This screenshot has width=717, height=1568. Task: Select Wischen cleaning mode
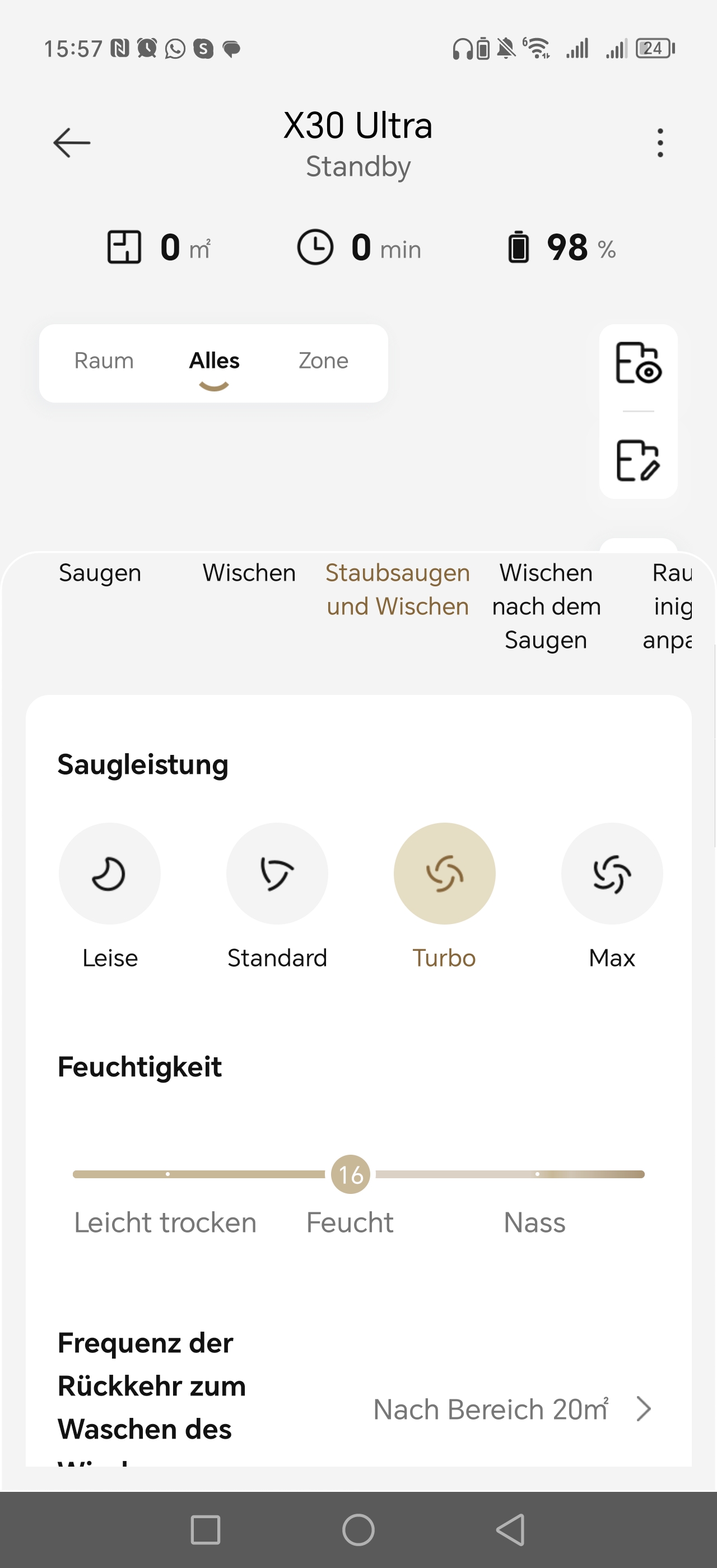(x=249, y=573)
